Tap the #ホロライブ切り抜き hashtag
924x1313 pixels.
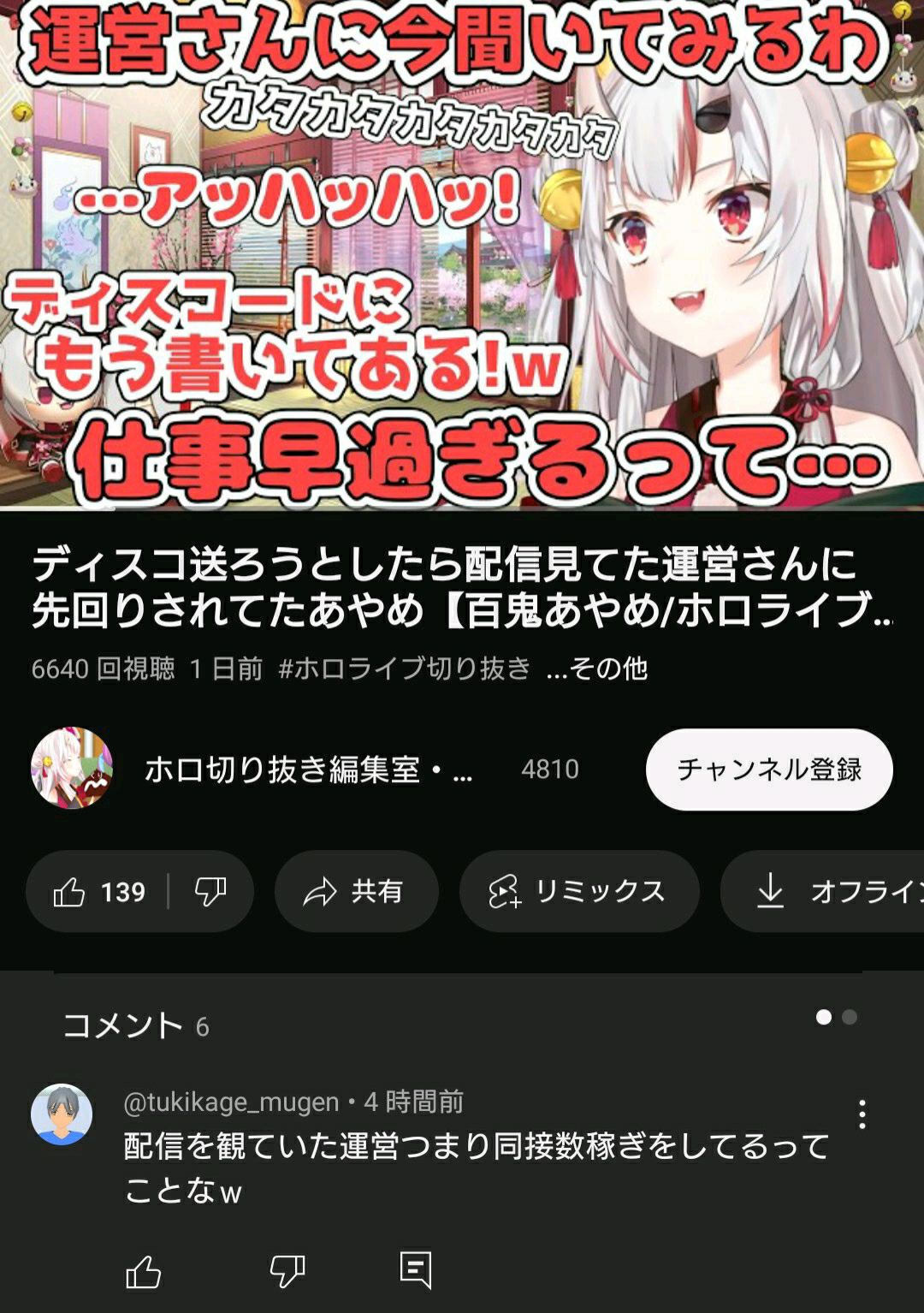click(405, 668)
